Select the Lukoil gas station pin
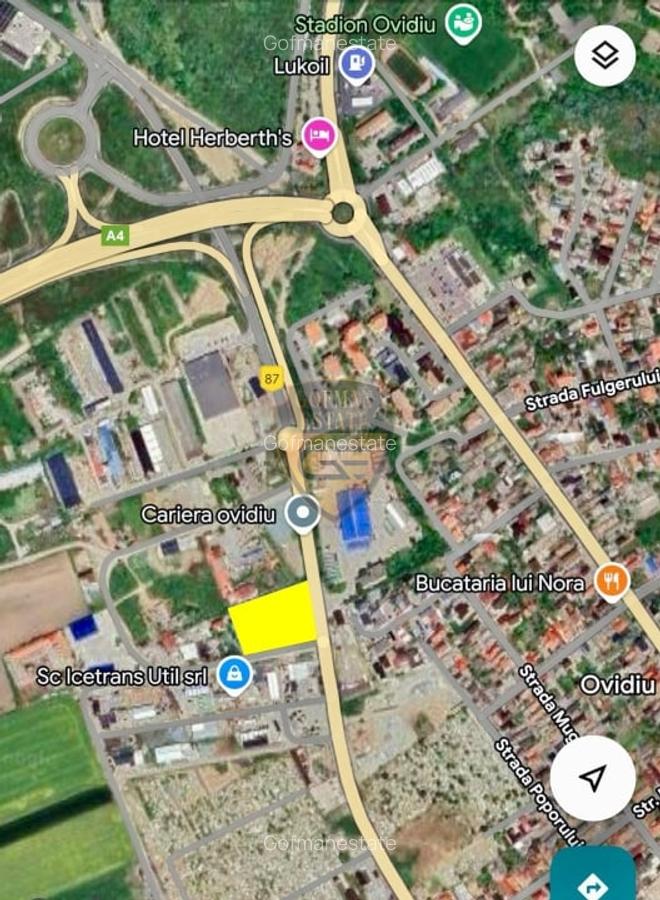Viewport: 660px width, 900px height. [x=355, y=66]
